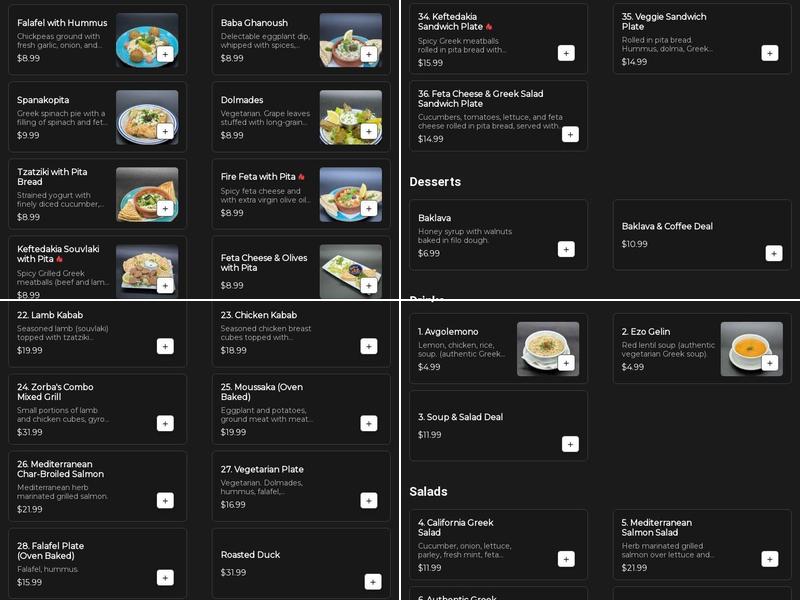Add 34. Keftedakia Sandwich Plate
This screenshot has width=800, height=600.
(566, 53)
